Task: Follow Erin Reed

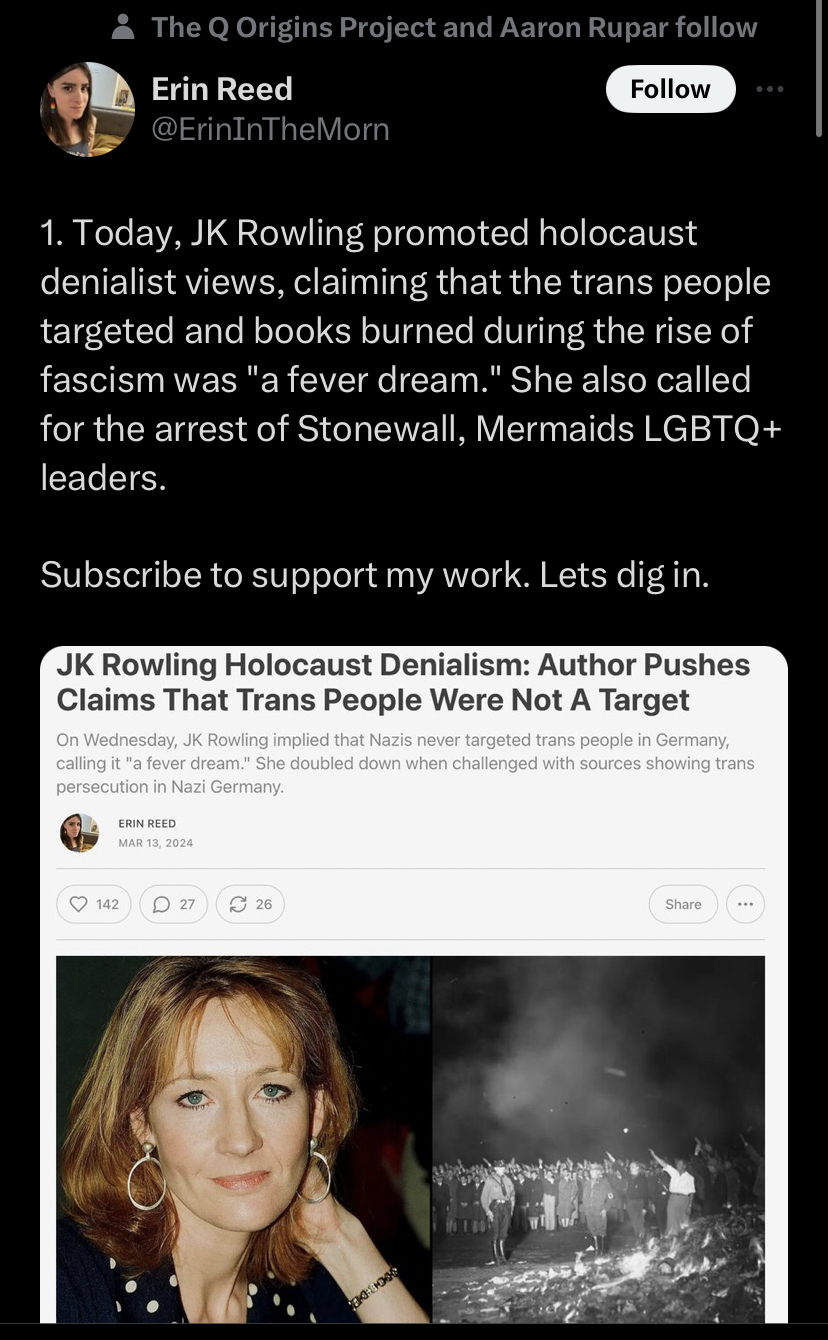Action: pyautogui.click(x=670, y=89)
